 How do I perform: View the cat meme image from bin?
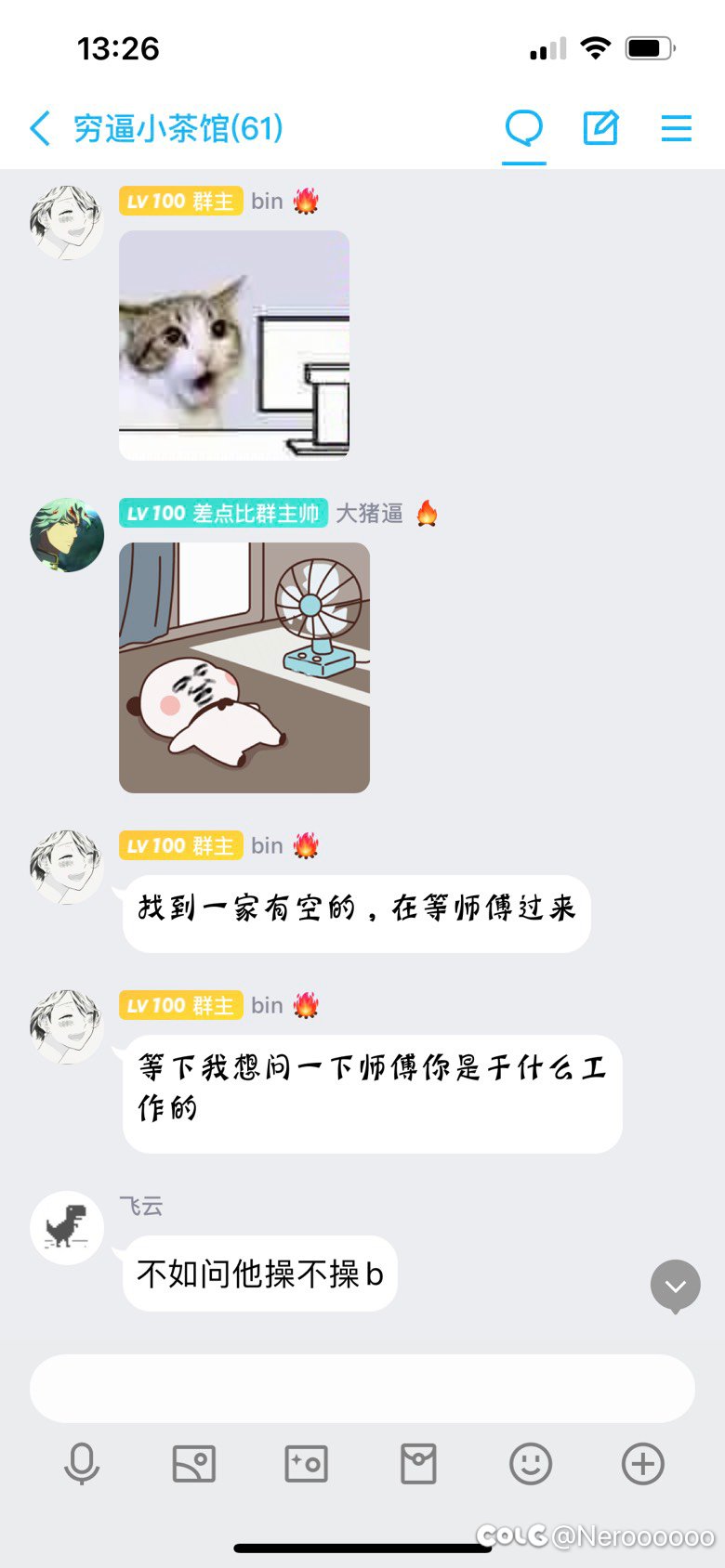(x=234, y=346)
